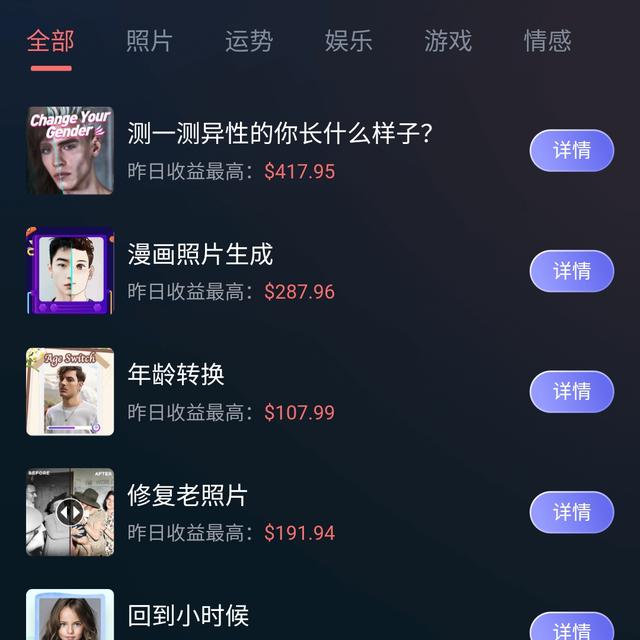This screenshot has width=640, height=640.
Task: Tap 详情 next to 修复老照片
Action: tap(571, 512)
